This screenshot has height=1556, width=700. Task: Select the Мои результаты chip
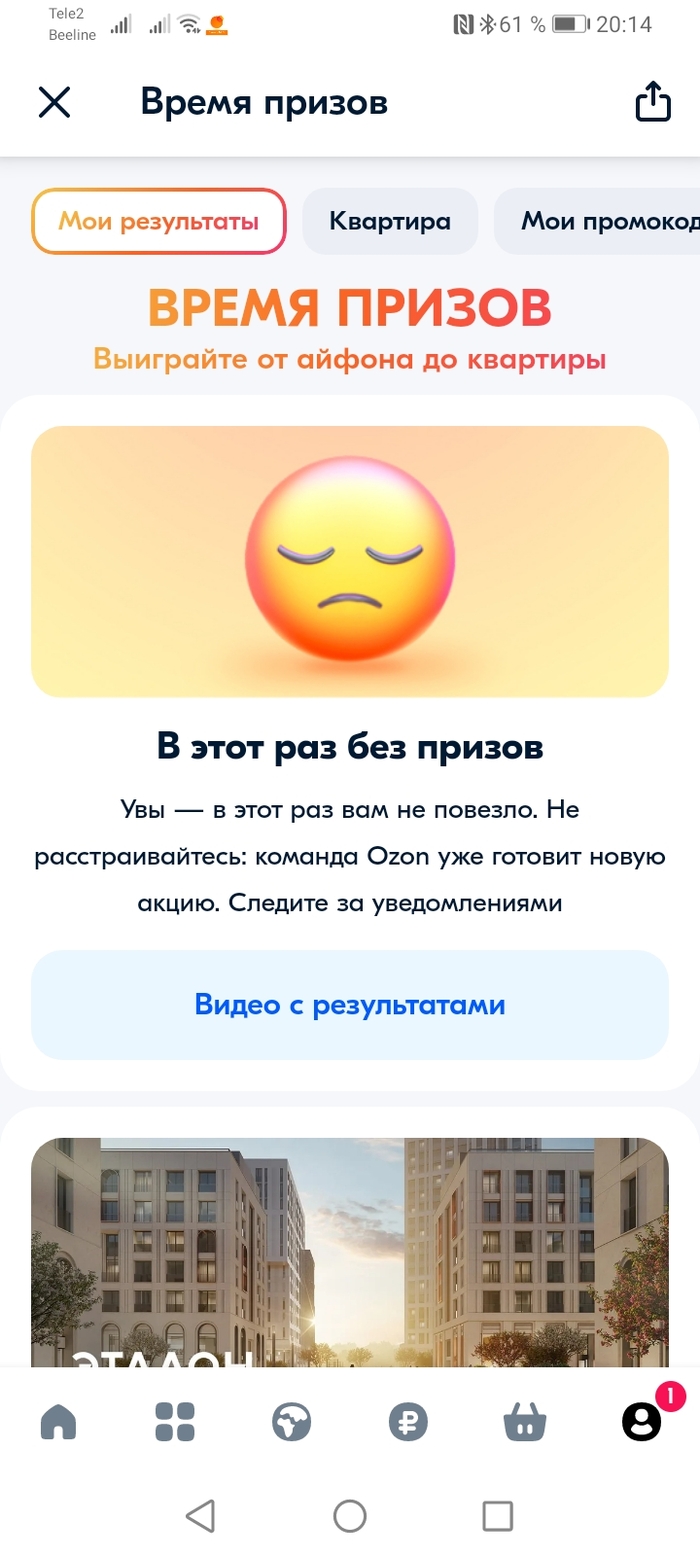(x=159, y=221)
